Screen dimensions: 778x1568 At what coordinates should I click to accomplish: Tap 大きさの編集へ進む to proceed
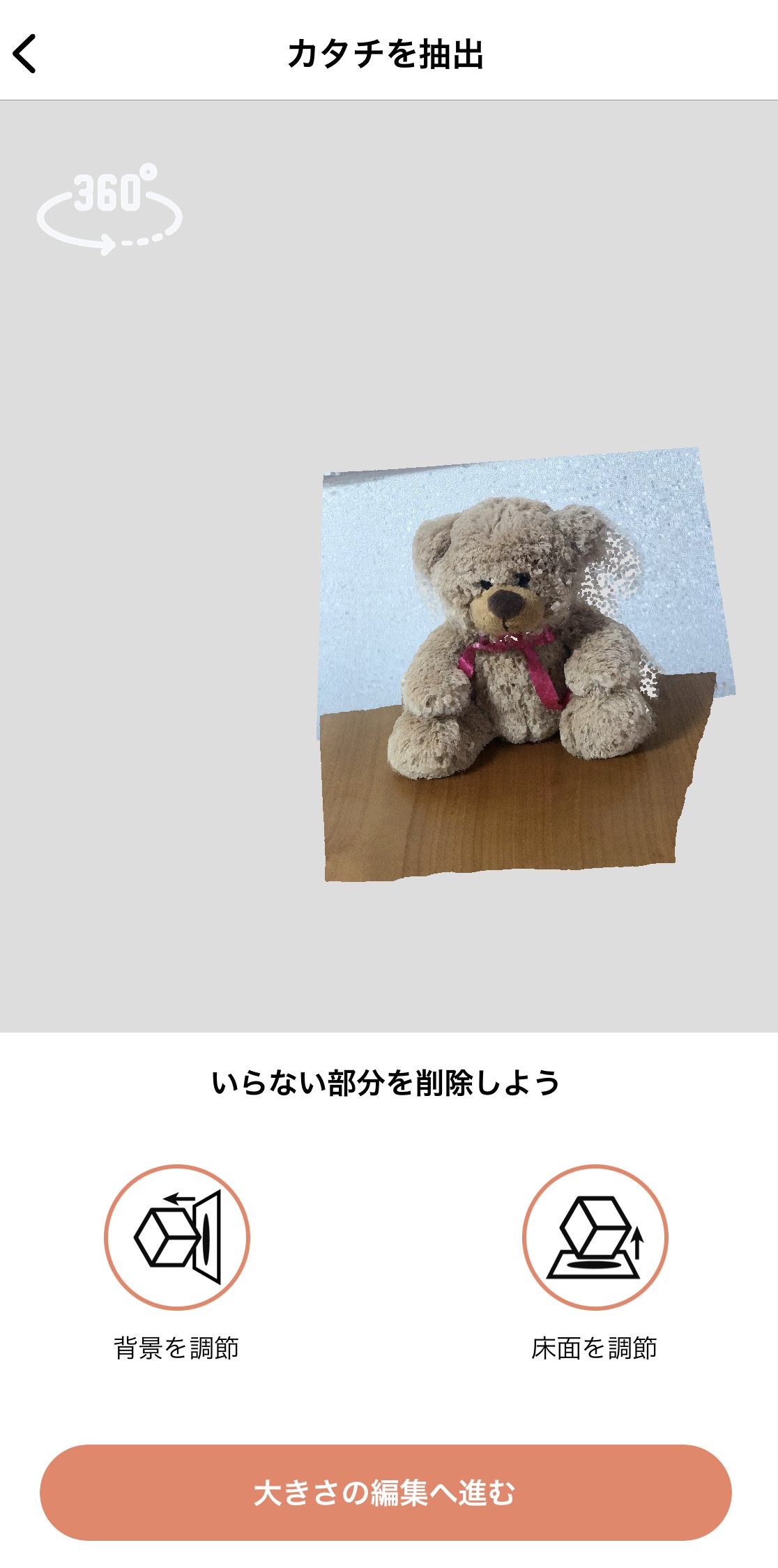[x=386, y=1493]
